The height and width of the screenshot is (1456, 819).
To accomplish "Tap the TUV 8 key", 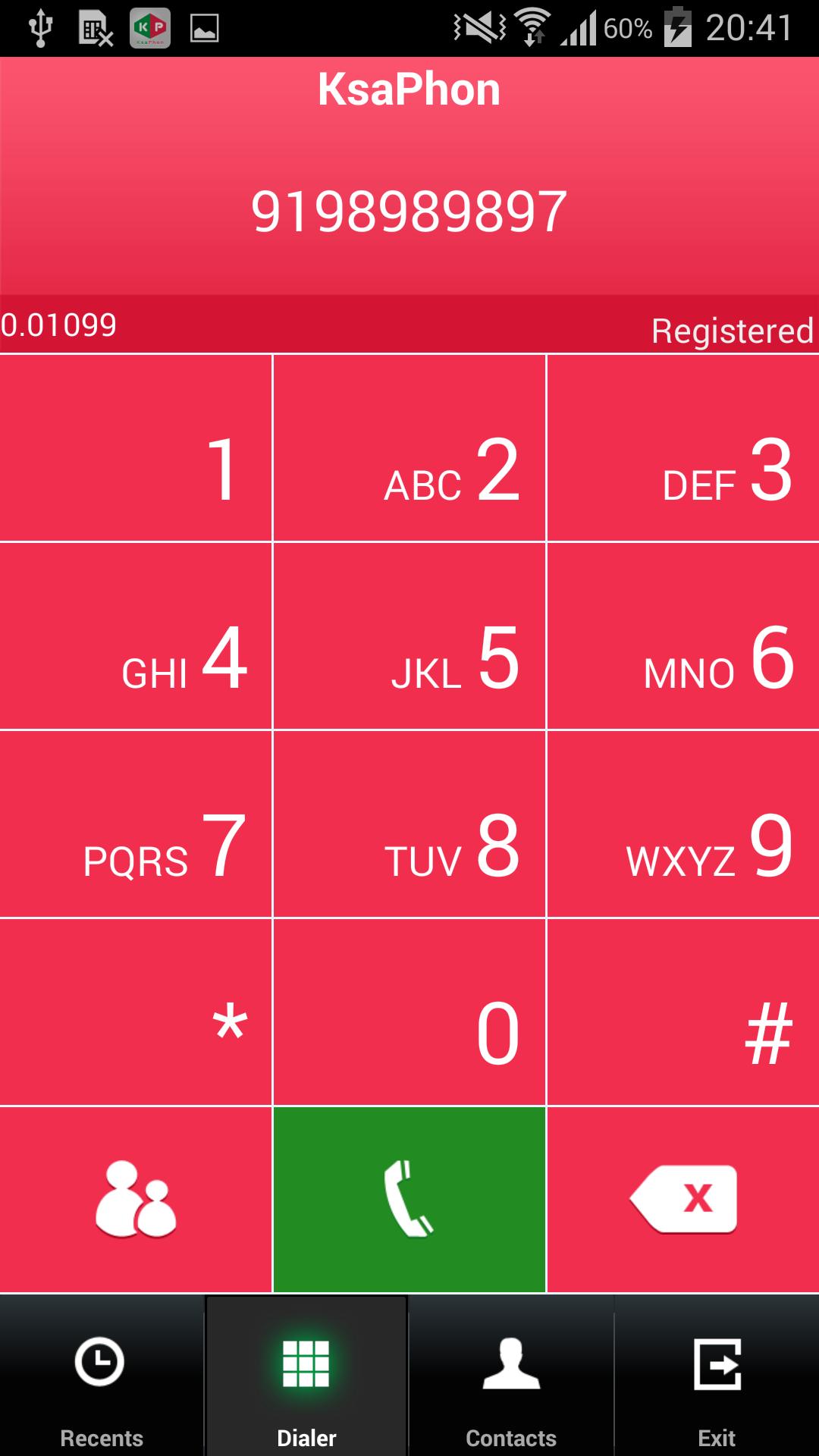I will click(x=409, y=825).
